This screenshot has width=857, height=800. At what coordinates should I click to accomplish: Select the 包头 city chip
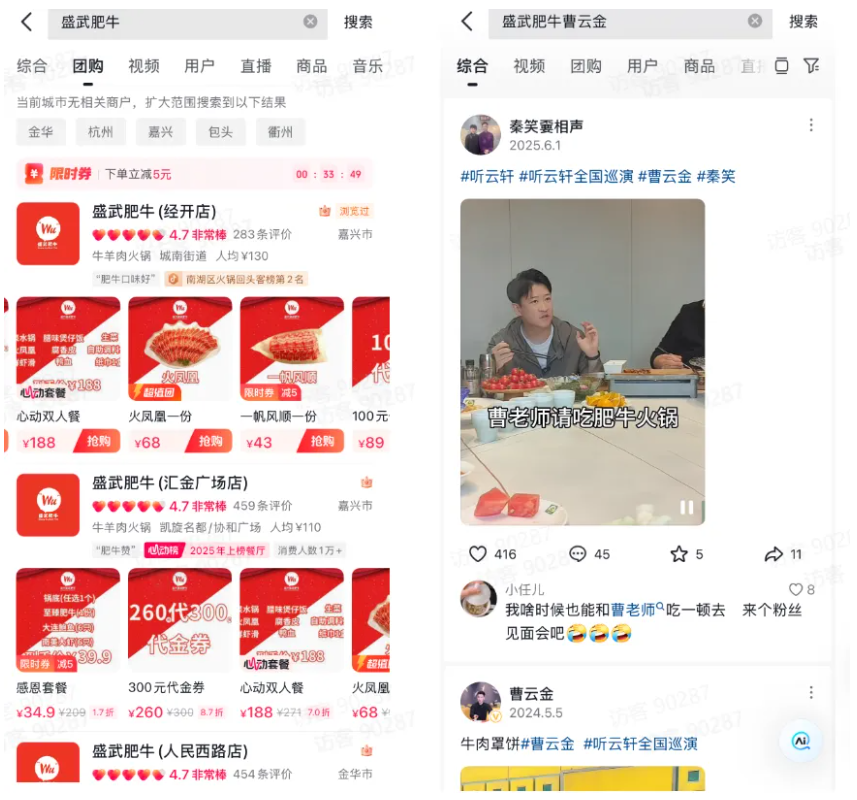[220, 132]
